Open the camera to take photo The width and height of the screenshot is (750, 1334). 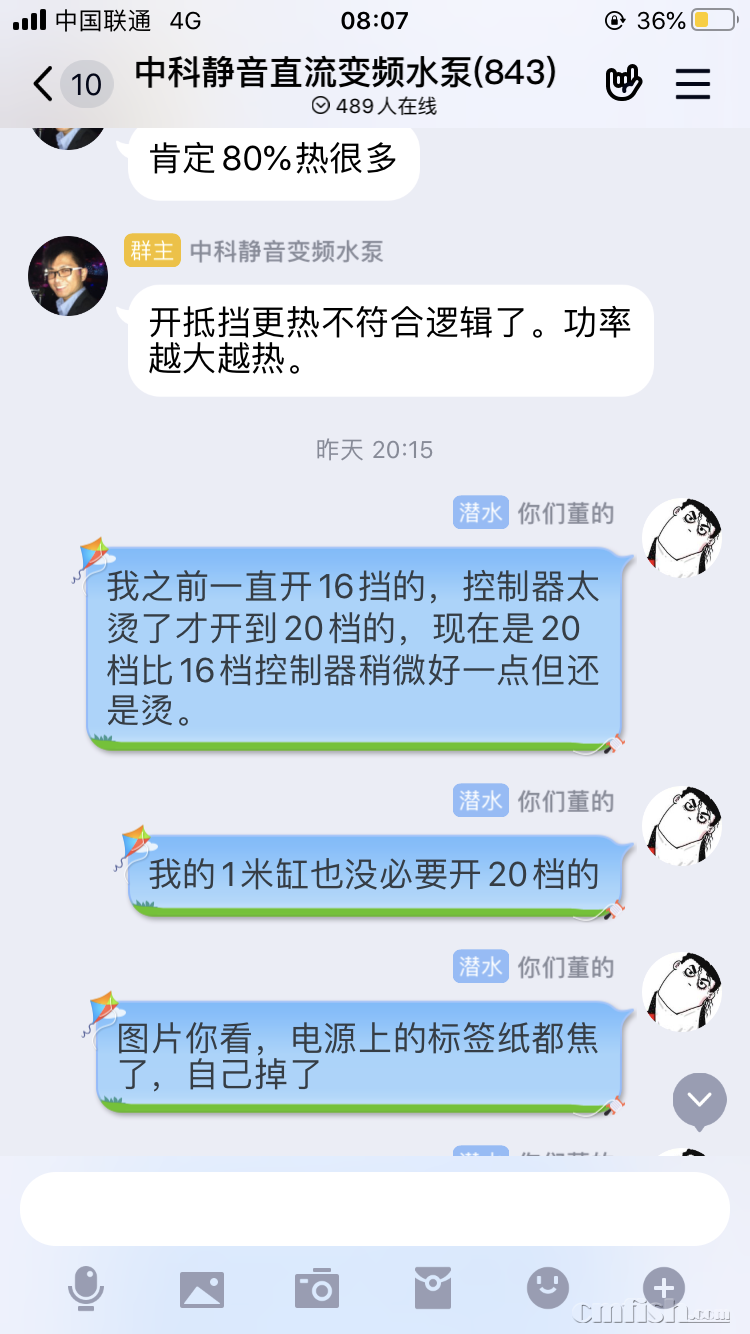click(317, 1288)
